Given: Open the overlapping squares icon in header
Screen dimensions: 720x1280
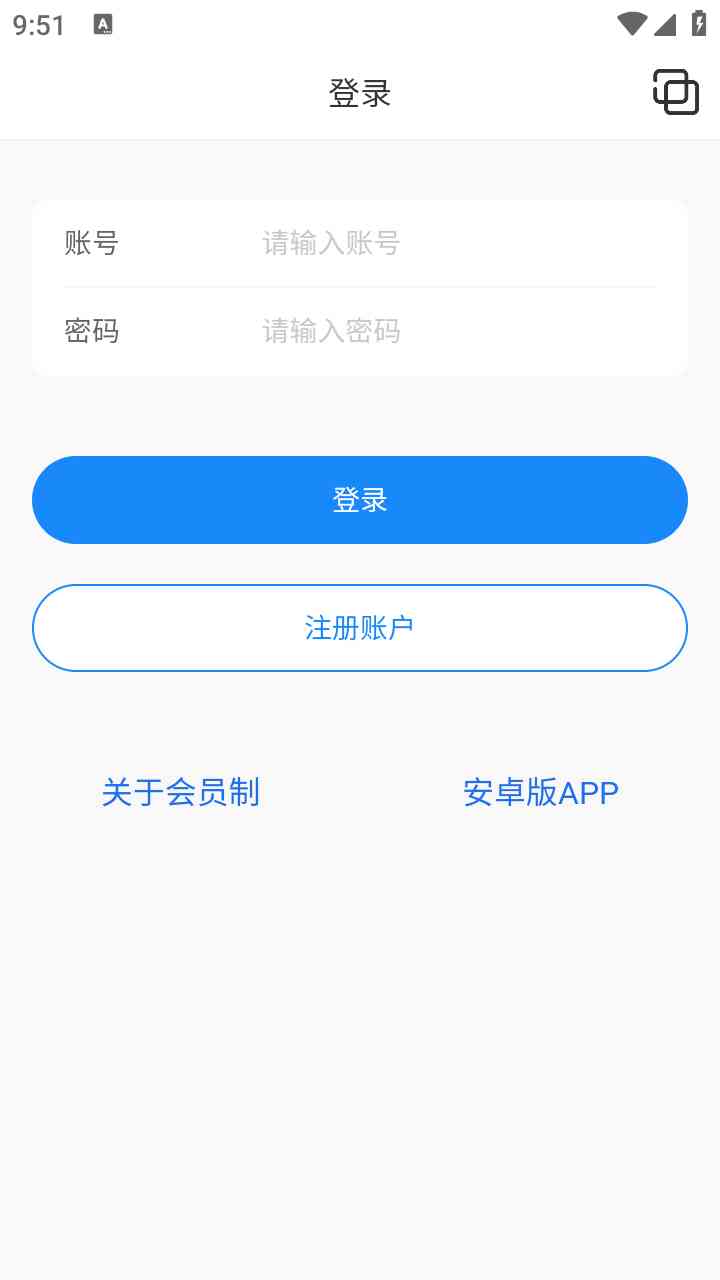Looking at the screenshot, I should tap(676, 92).
